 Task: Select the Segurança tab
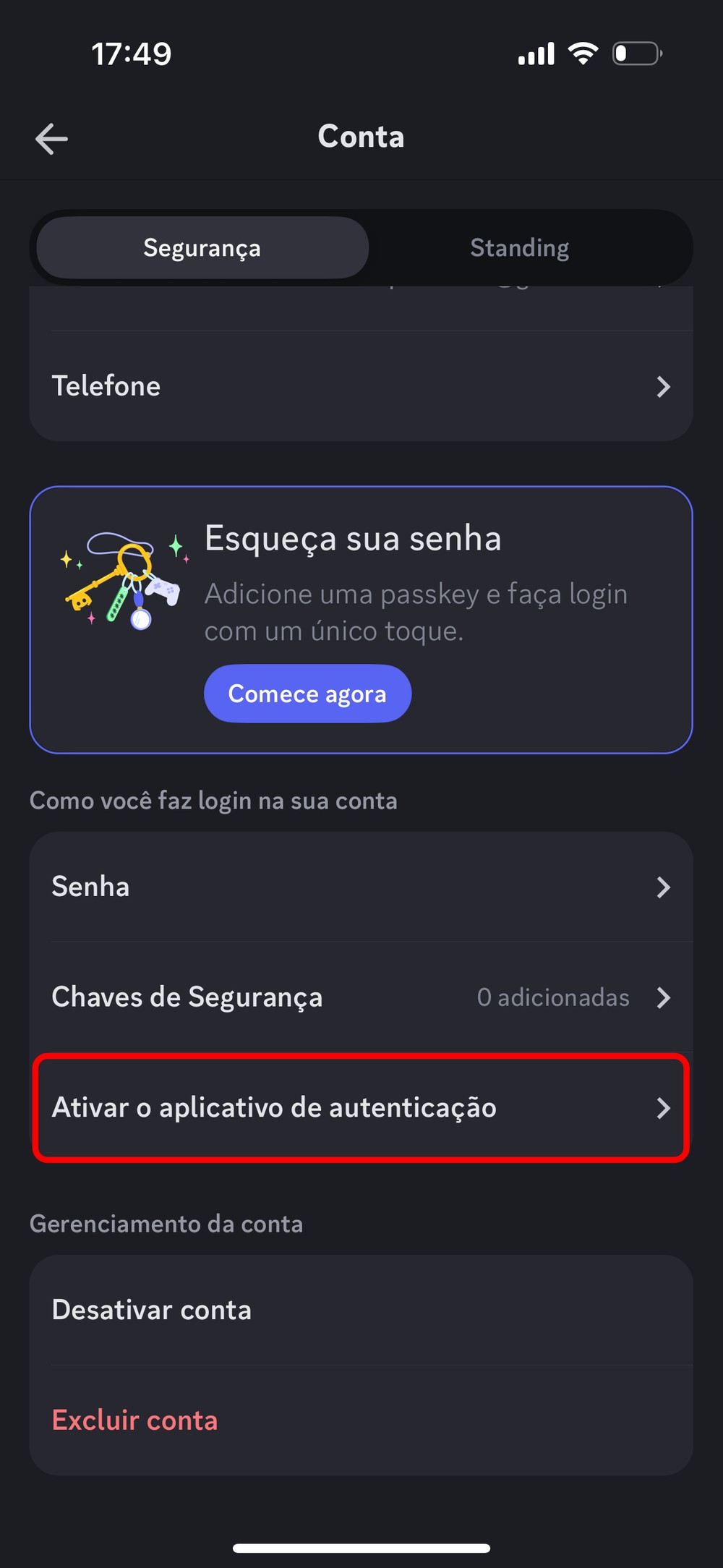[202, 248]
